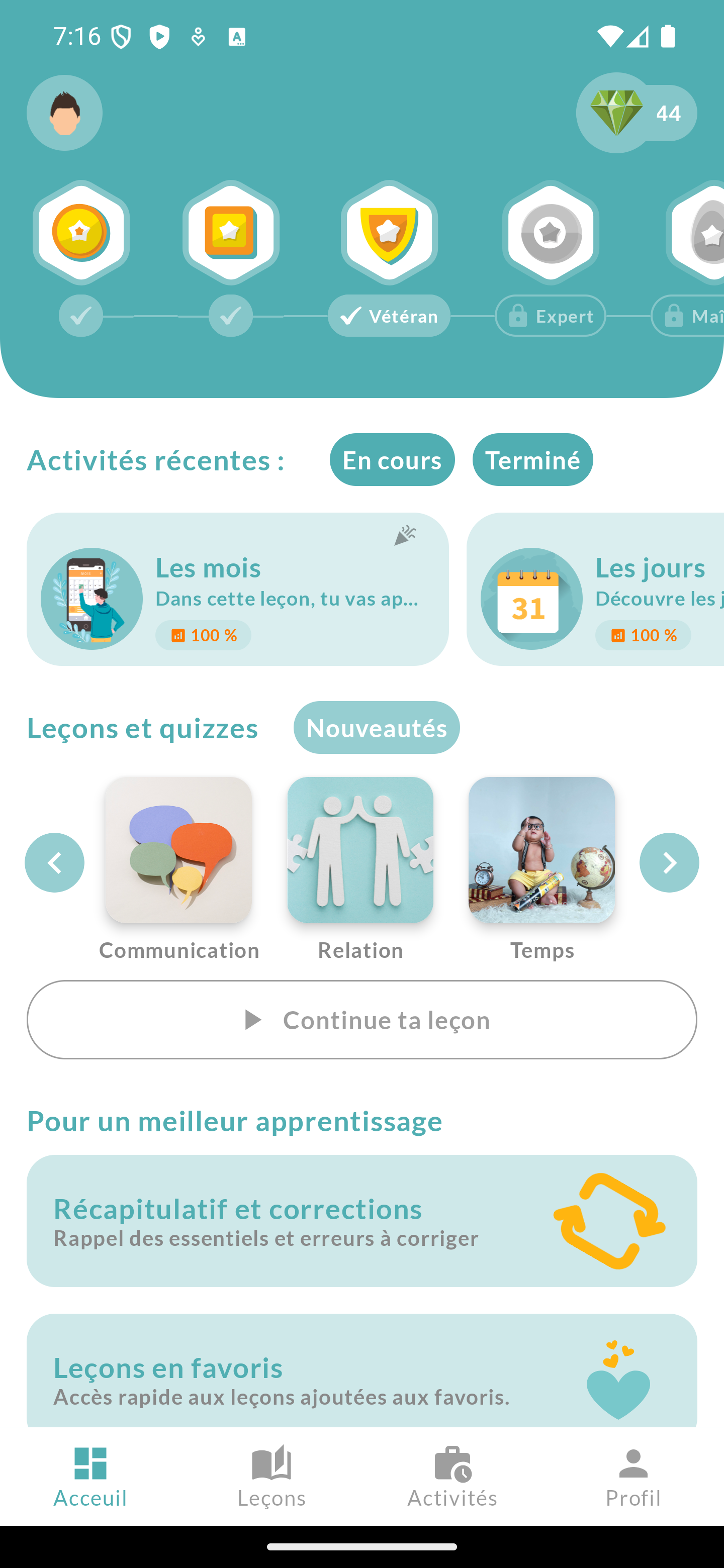Image resolution: width=724 pixels, height=1568 pixels.
Task: Tap the Nouveautés chip
Action: point(376,728)
